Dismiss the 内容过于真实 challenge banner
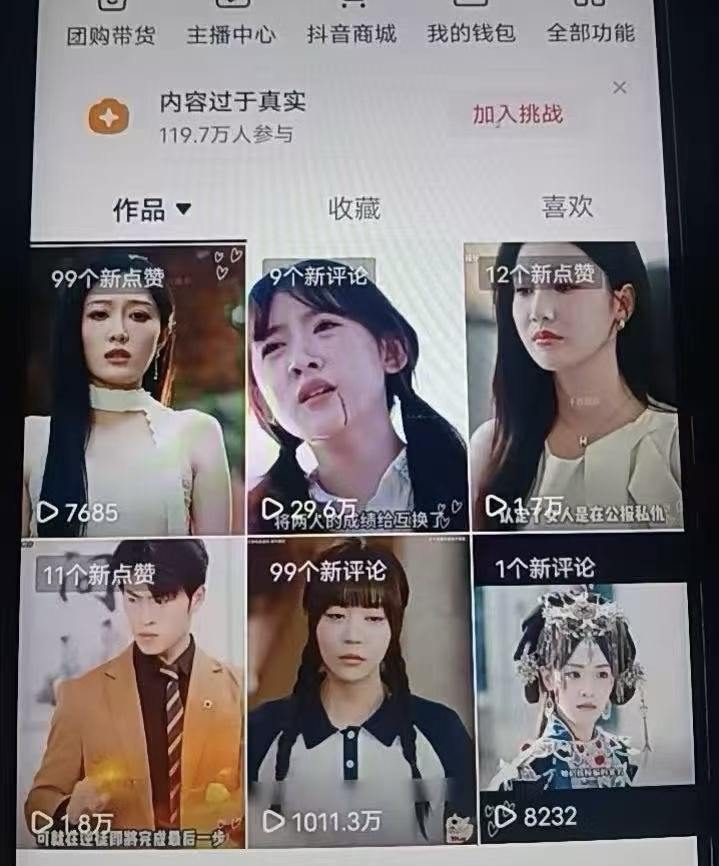Viewport: 719px width, 866px height. click(620, 88)
